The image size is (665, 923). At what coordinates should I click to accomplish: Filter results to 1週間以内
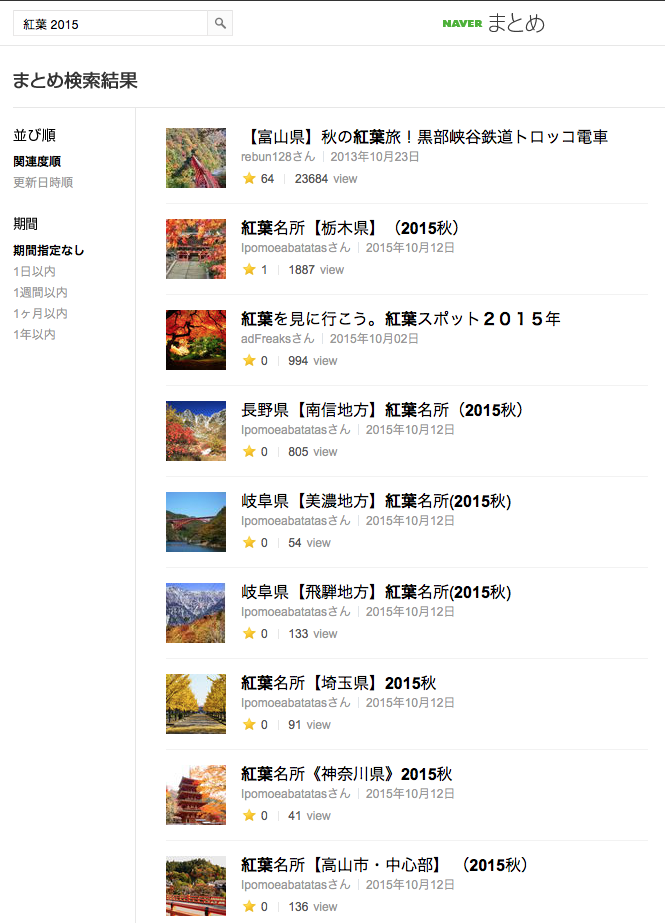click(40, 293)
